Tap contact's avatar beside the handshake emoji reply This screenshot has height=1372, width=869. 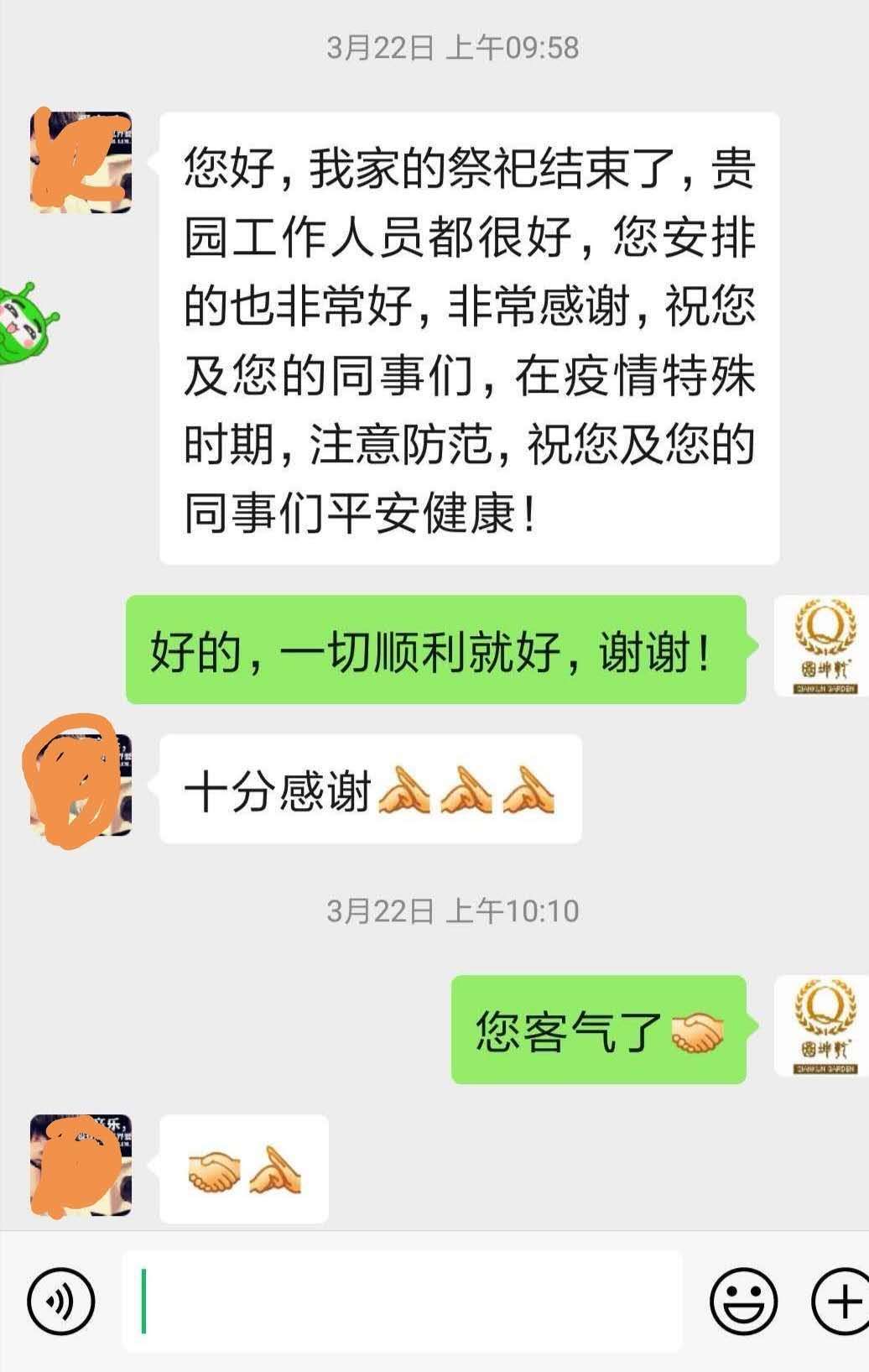pos(81,1165)
